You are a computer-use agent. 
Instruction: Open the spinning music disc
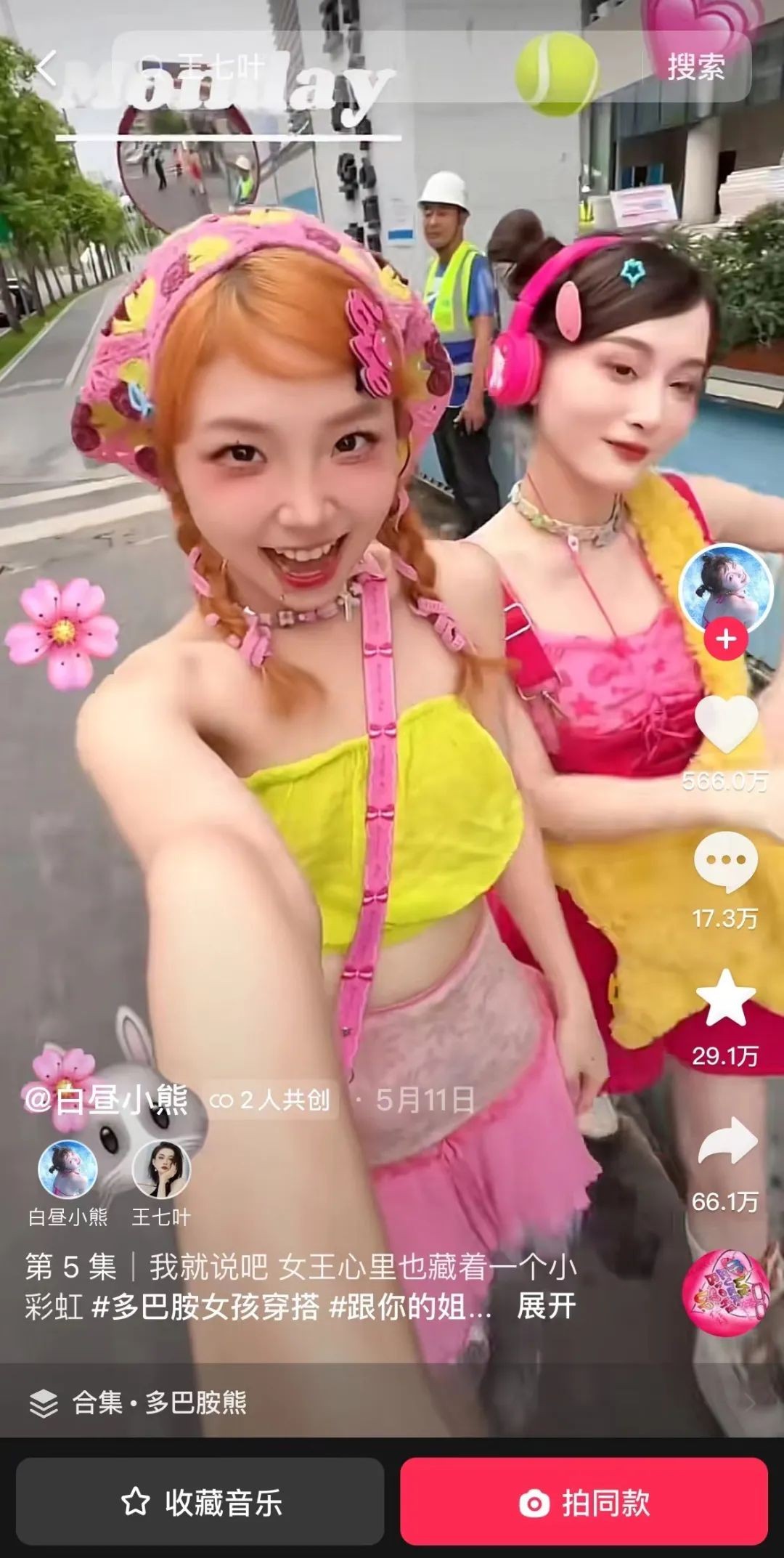tap(724, 1292)
